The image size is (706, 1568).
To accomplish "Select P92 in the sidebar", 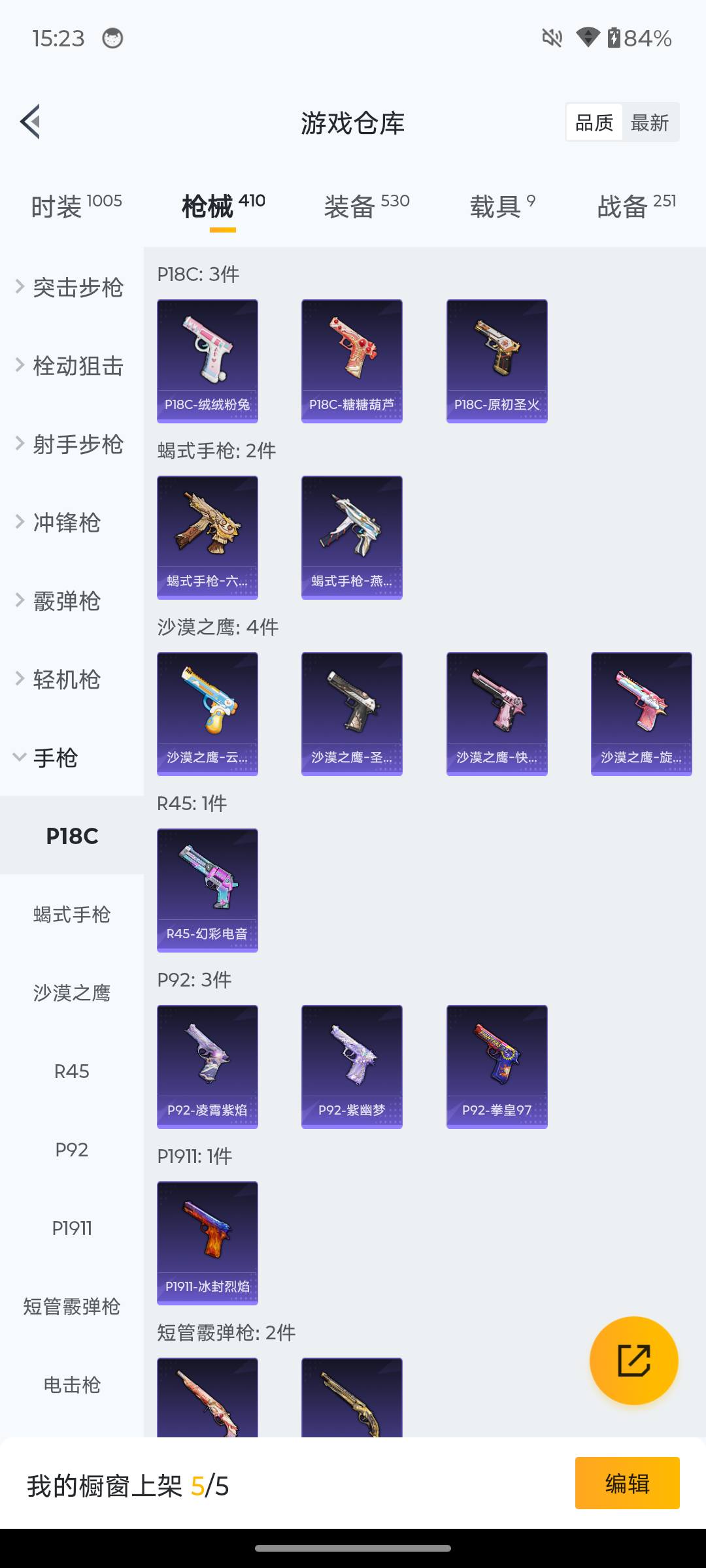I will (x=72, y=1150).
